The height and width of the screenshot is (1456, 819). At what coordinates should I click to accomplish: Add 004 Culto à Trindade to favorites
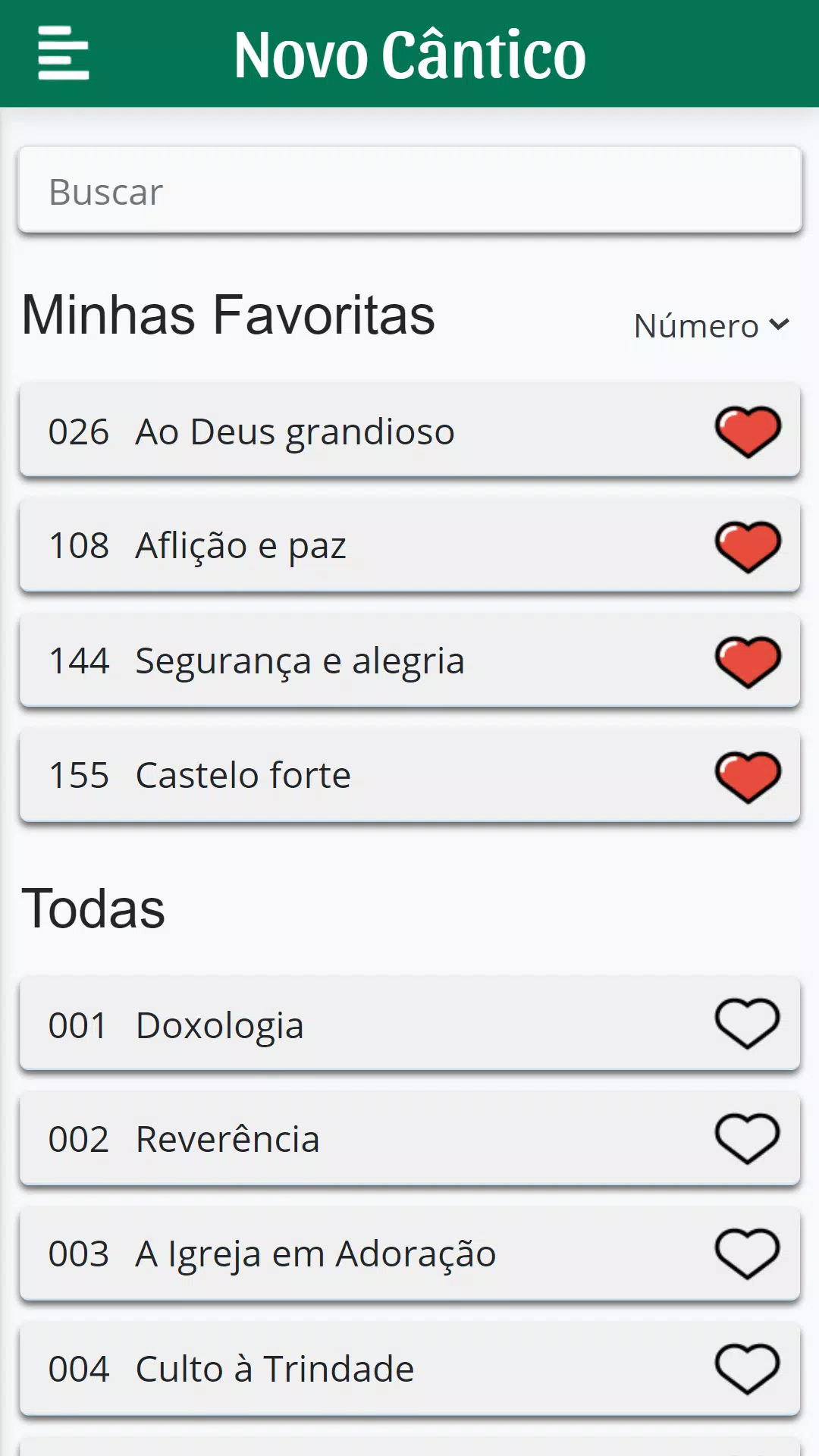click(x=748, y=1369)
